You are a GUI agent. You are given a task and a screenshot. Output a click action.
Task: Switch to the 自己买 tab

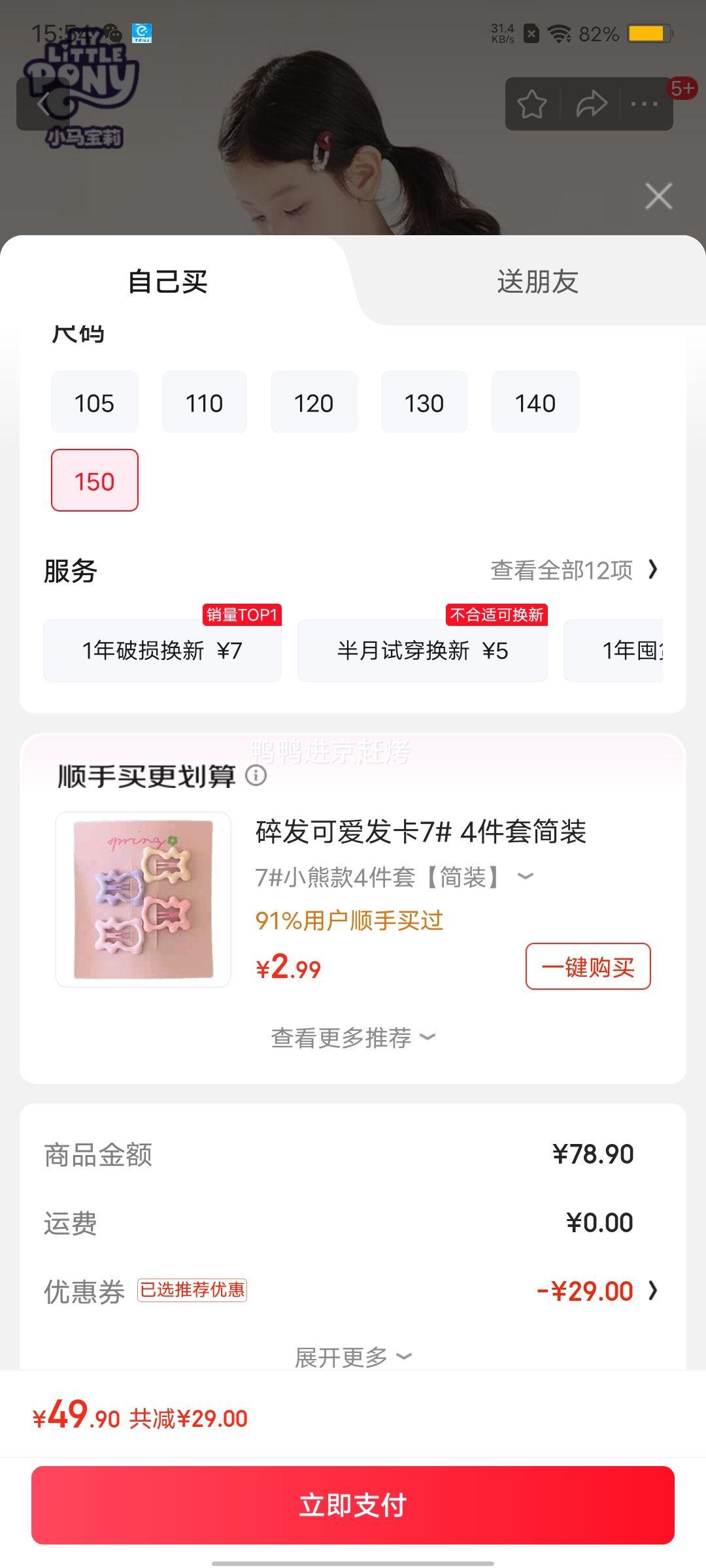tap(167, 282)
